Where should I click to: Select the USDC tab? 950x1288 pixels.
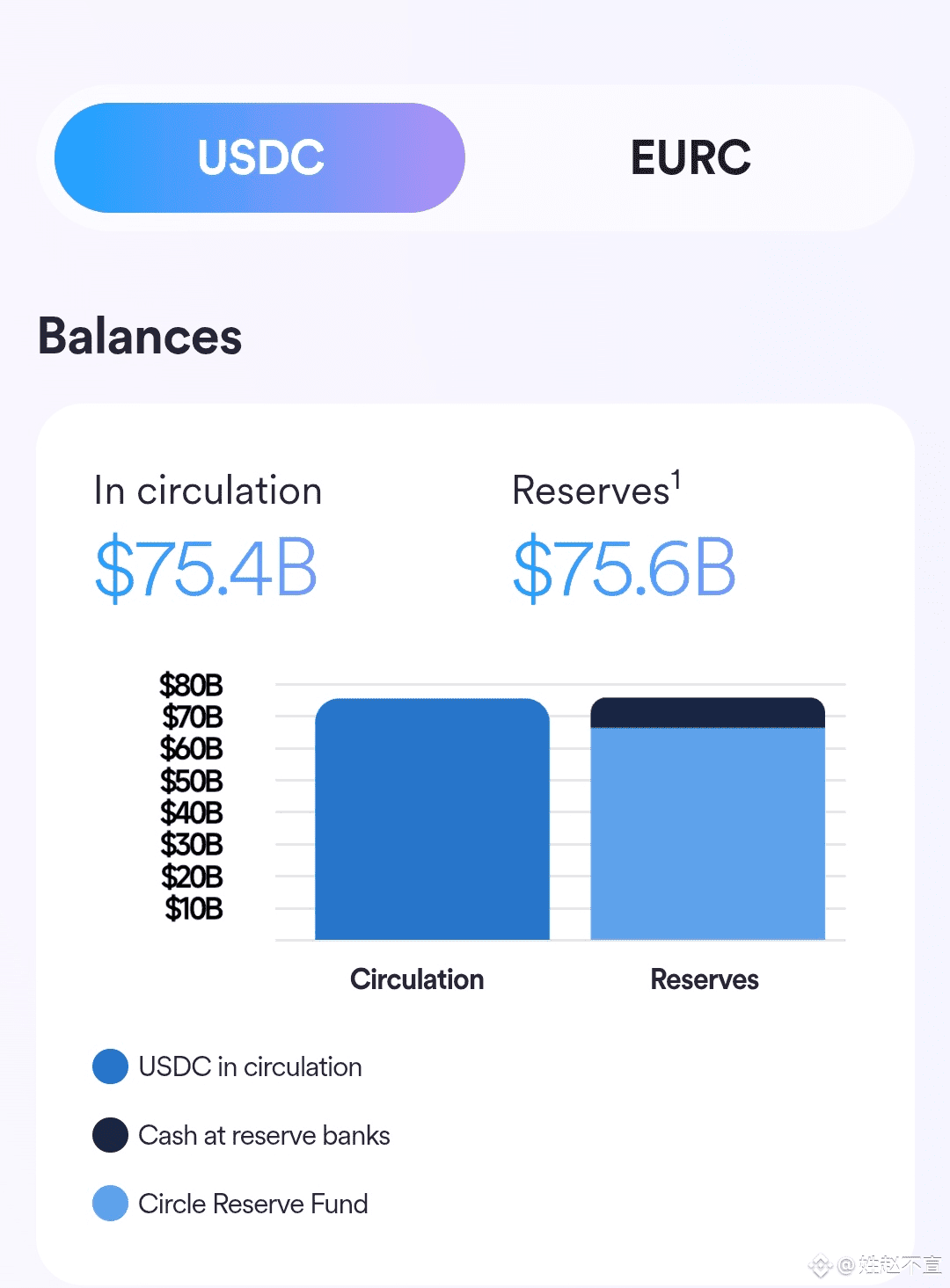259,157
